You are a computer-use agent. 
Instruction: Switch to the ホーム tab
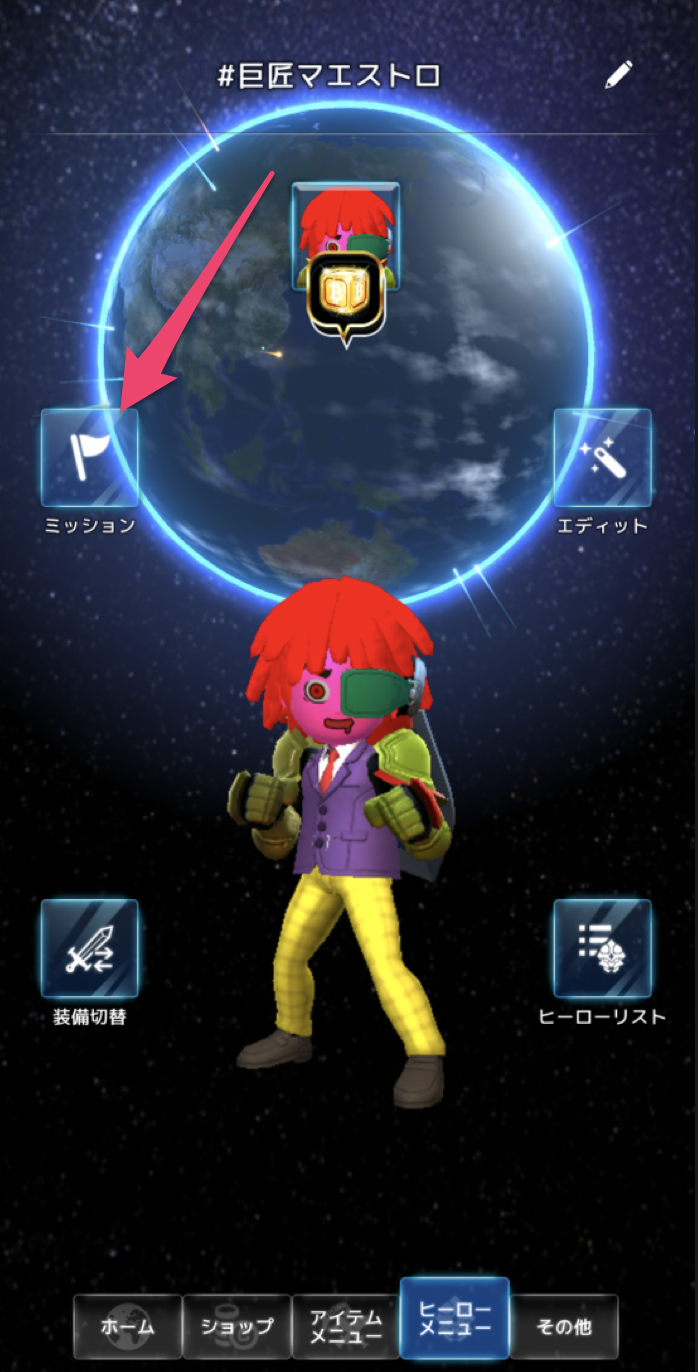pos(127,1327)
